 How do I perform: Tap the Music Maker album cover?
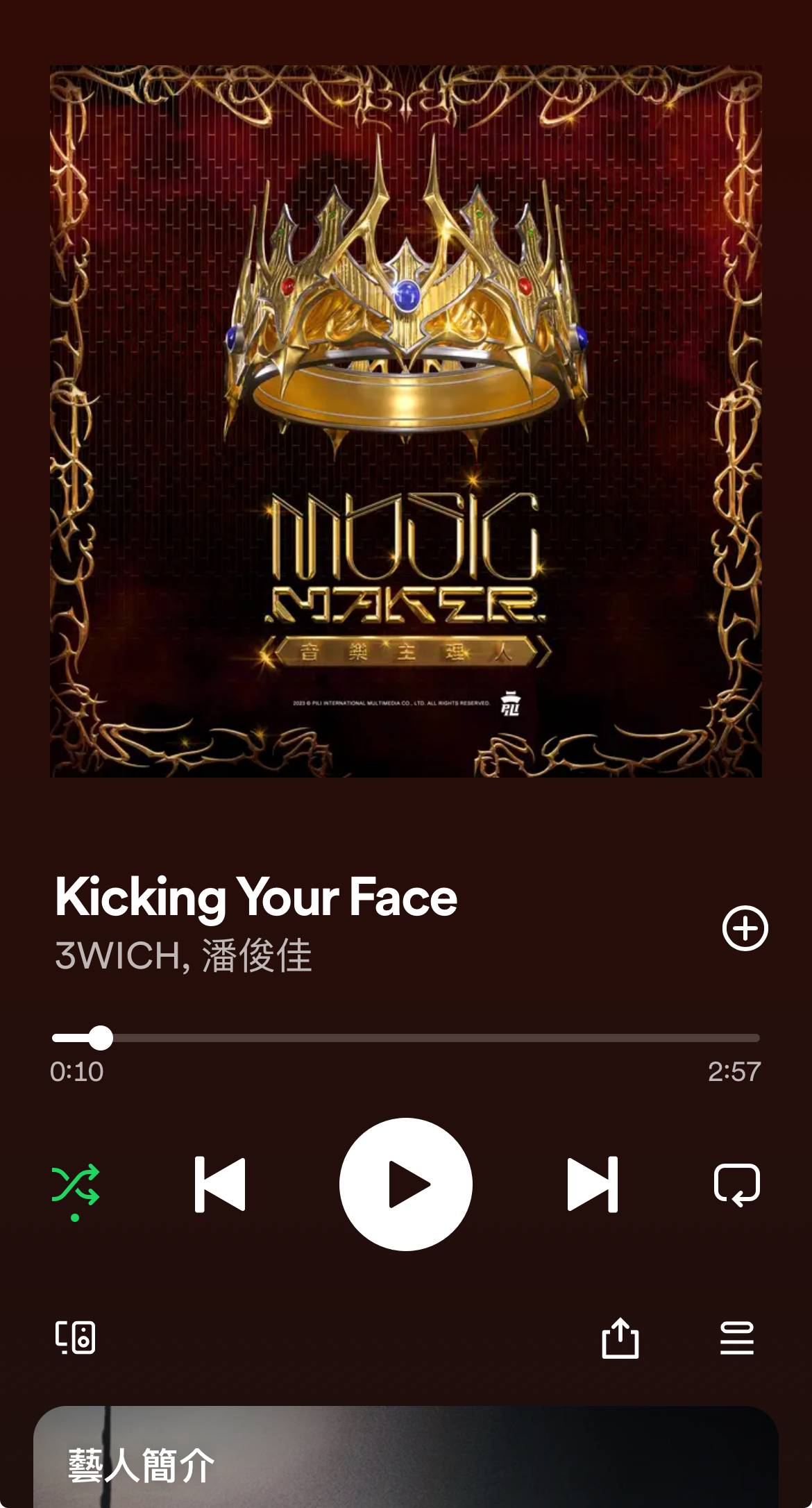pos(405,421)
